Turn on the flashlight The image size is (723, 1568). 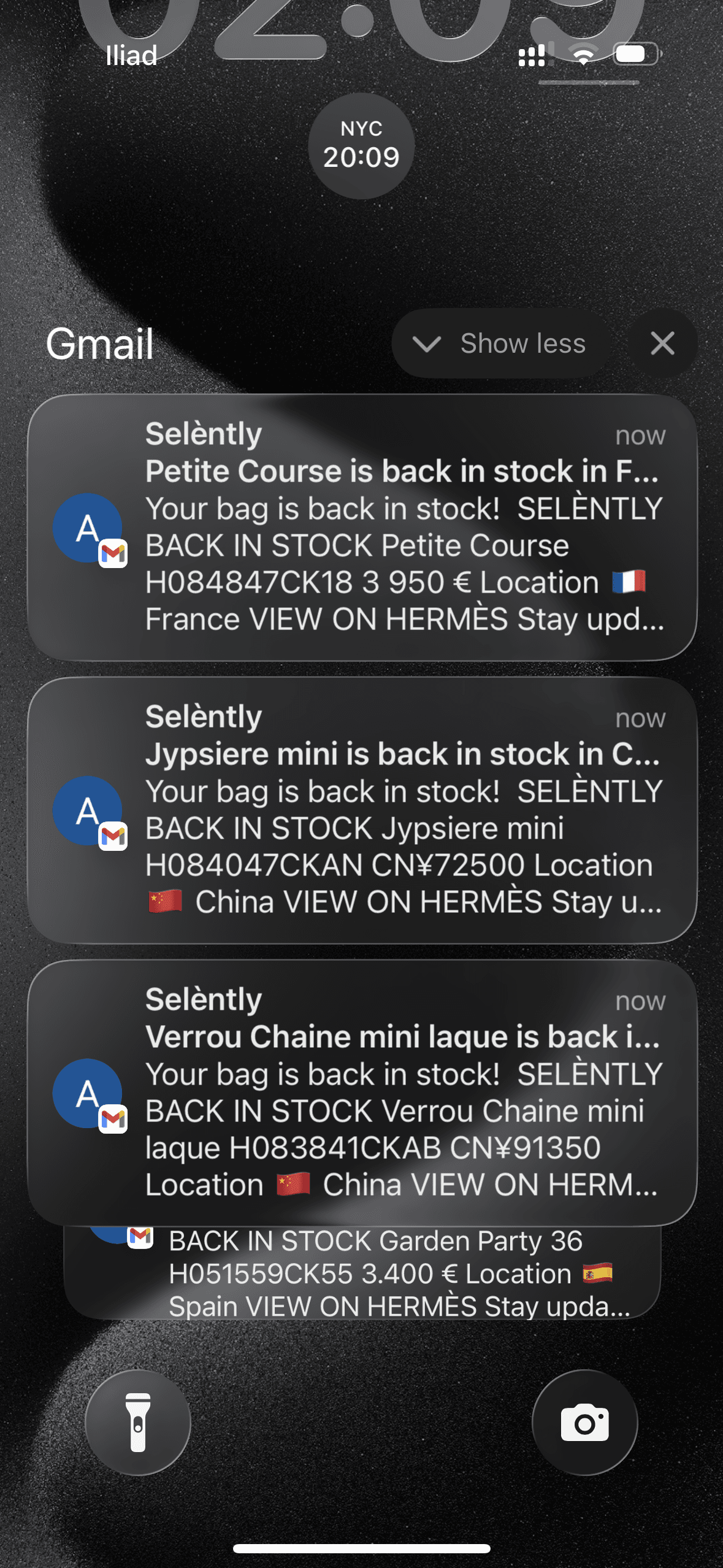(x=138, y=1422)
